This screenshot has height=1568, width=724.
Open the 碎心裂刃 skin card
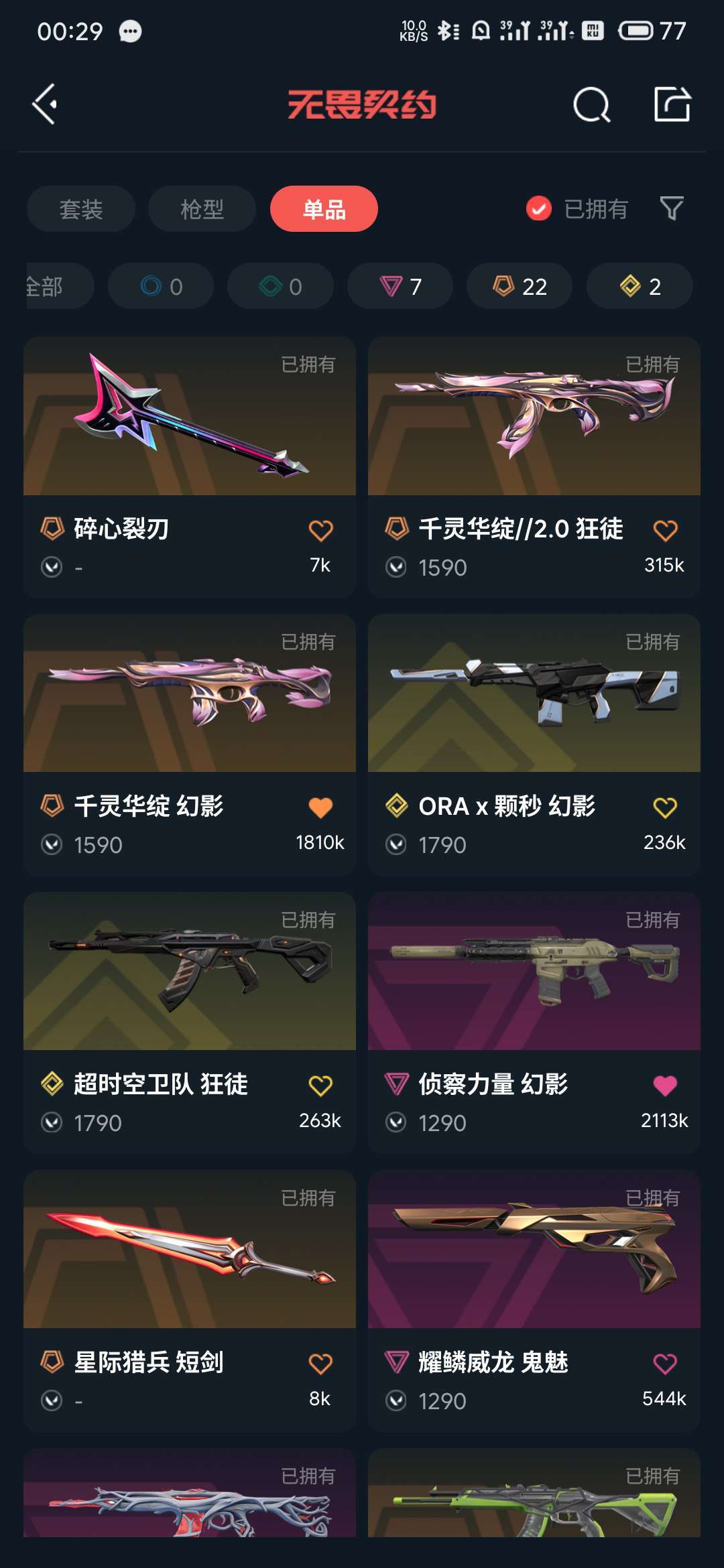tap(189, 429)
